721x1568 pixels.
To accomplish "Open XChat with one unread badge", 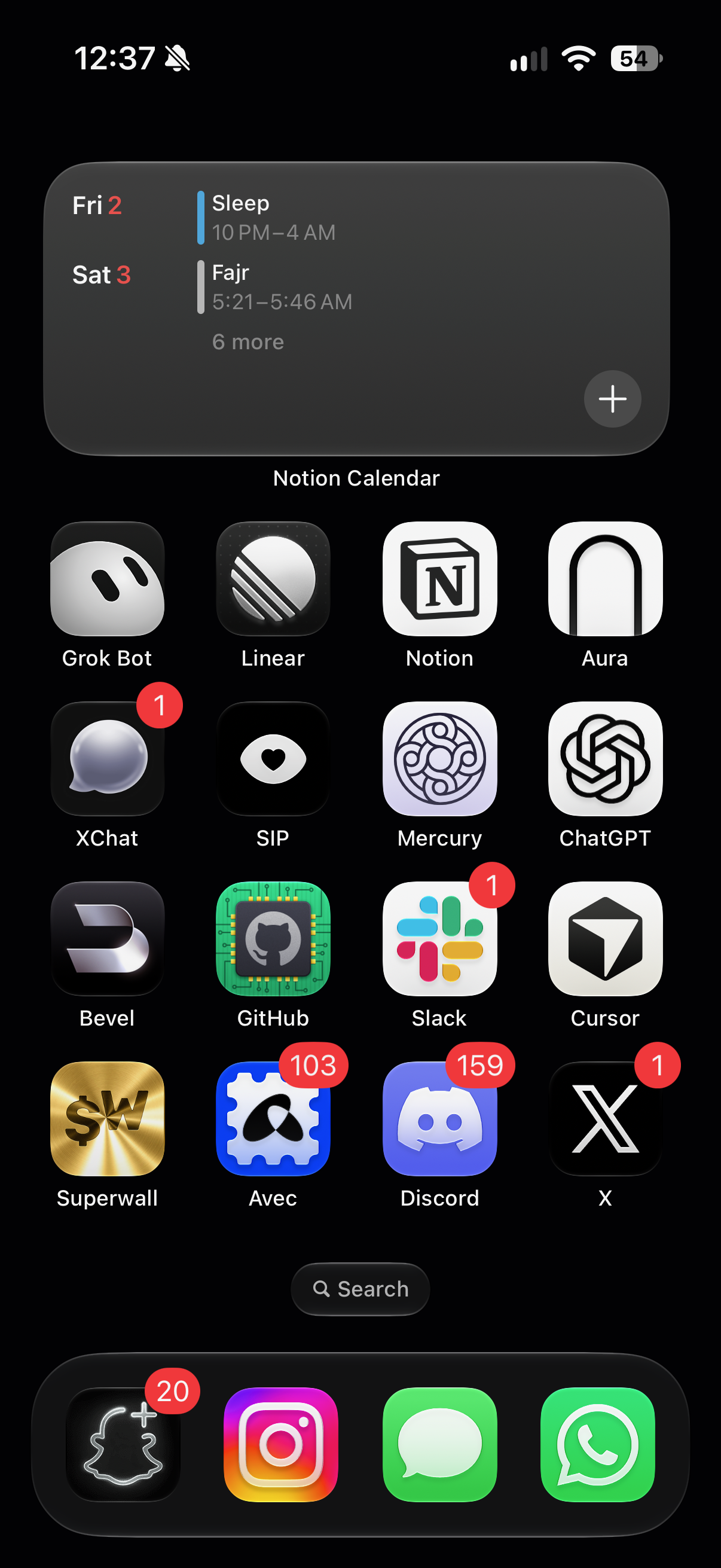I will (x=108, y=759).
